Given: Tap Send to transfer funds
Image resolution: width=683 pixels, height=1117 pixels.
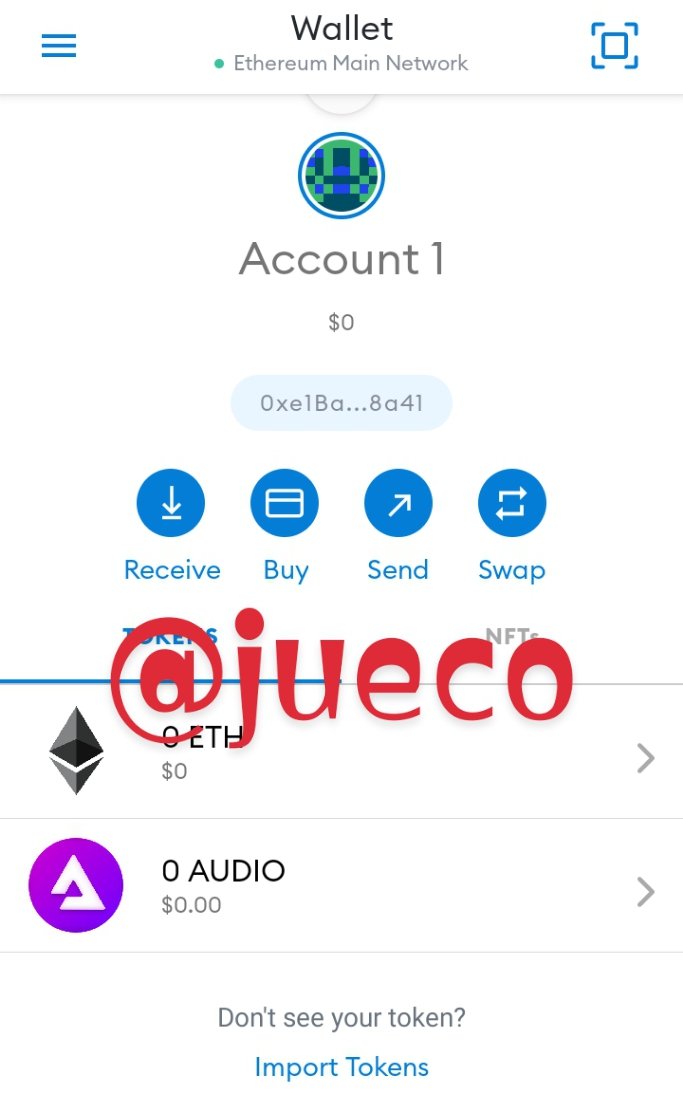Looking at the screenshot, I should [x=398, y=526].
